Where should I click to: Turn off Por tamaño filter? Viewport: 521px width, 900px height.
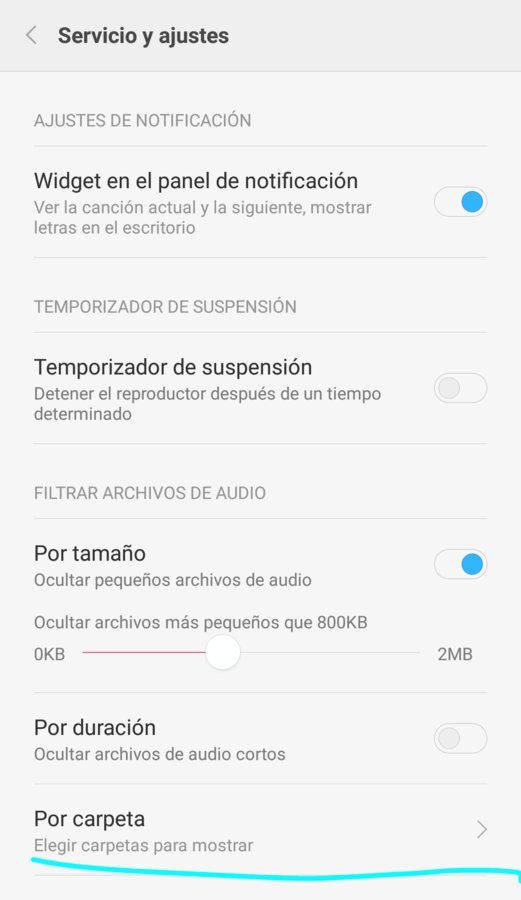point(460,564)
